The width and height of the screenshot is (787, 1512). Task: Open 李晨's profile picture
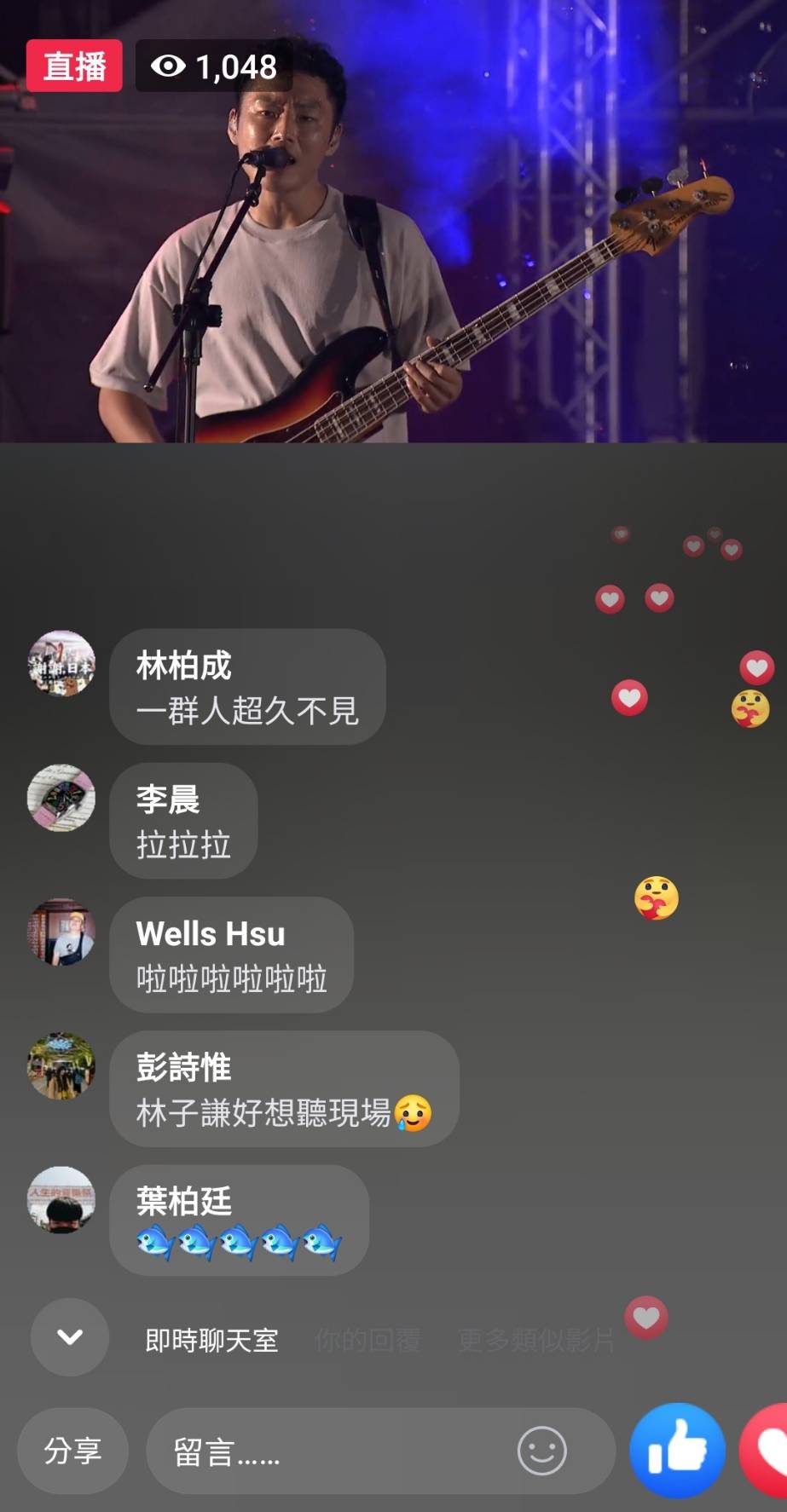coord(61,798)
